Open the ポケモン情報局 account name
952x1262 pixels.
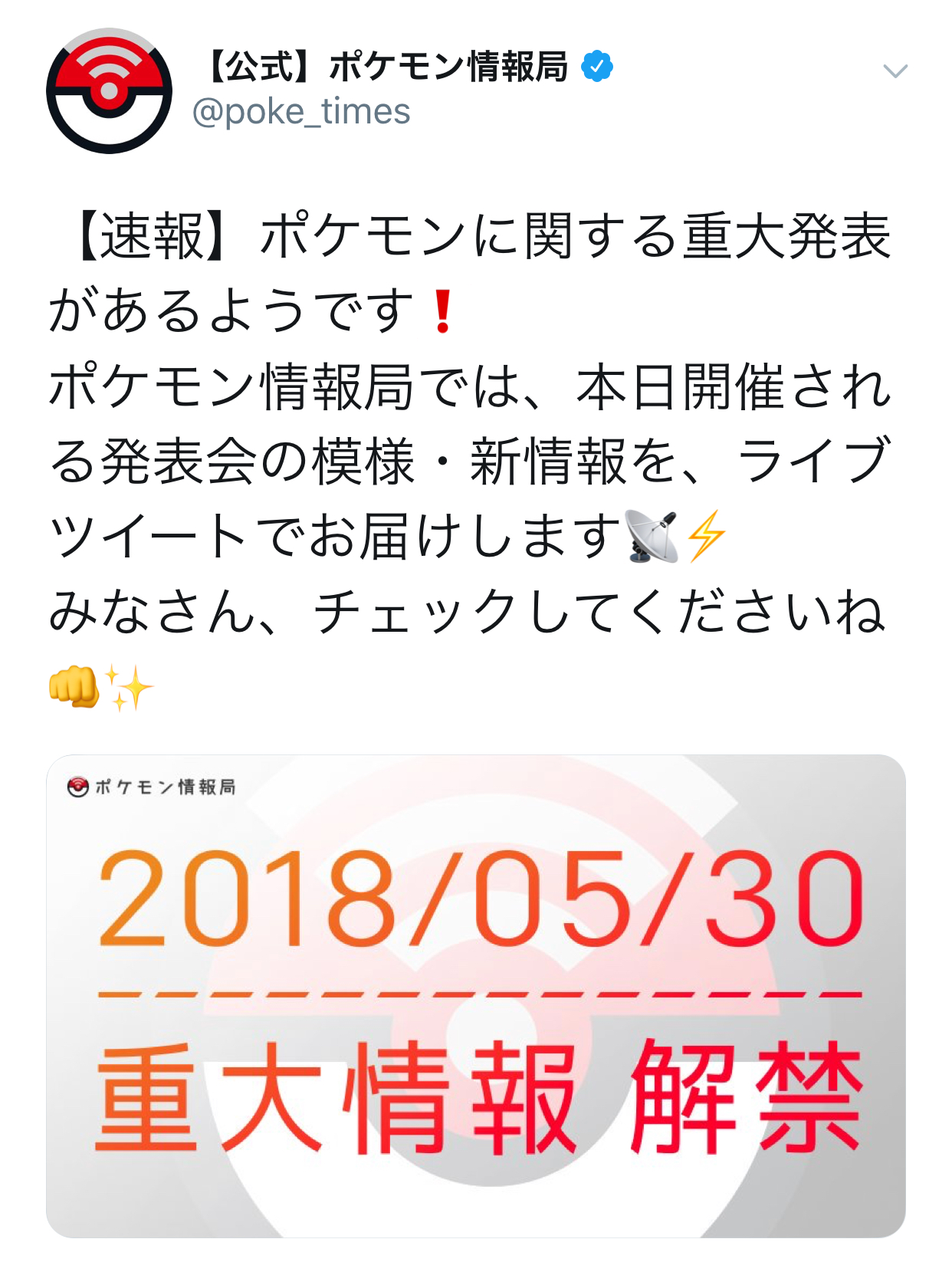389,67
